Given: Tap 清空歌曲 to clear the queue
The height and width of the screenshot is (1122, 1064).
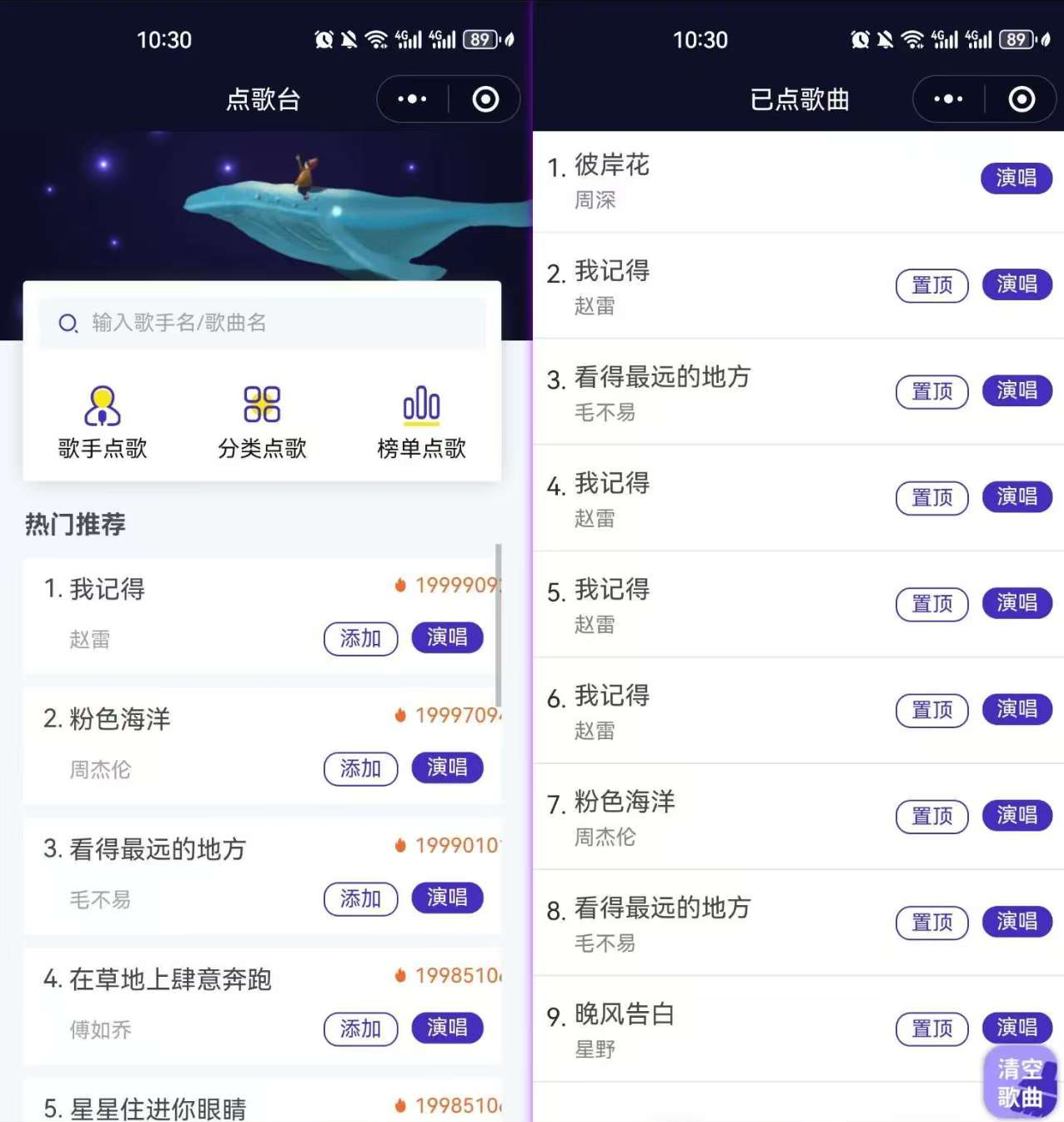Looking at the screenshot, I should click(1019, 1083).
